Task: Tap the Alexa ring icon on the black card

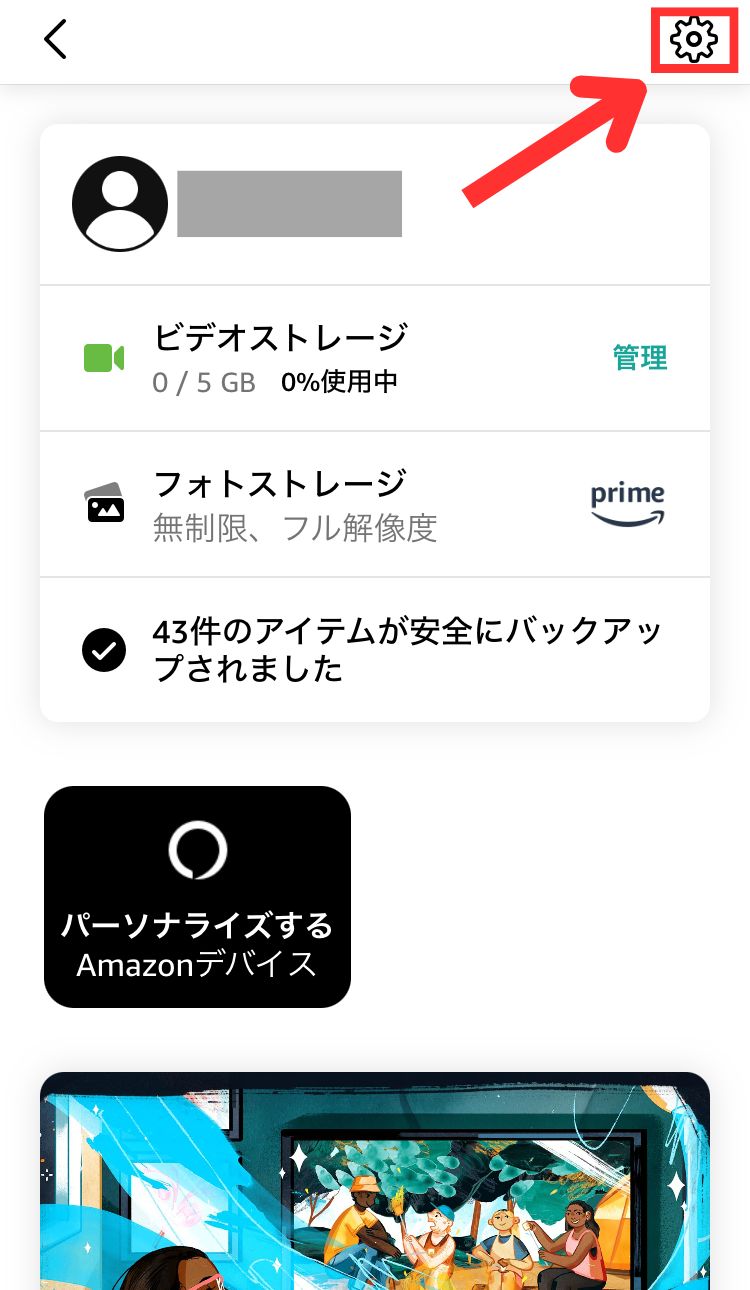Action: tap(197, 850)
